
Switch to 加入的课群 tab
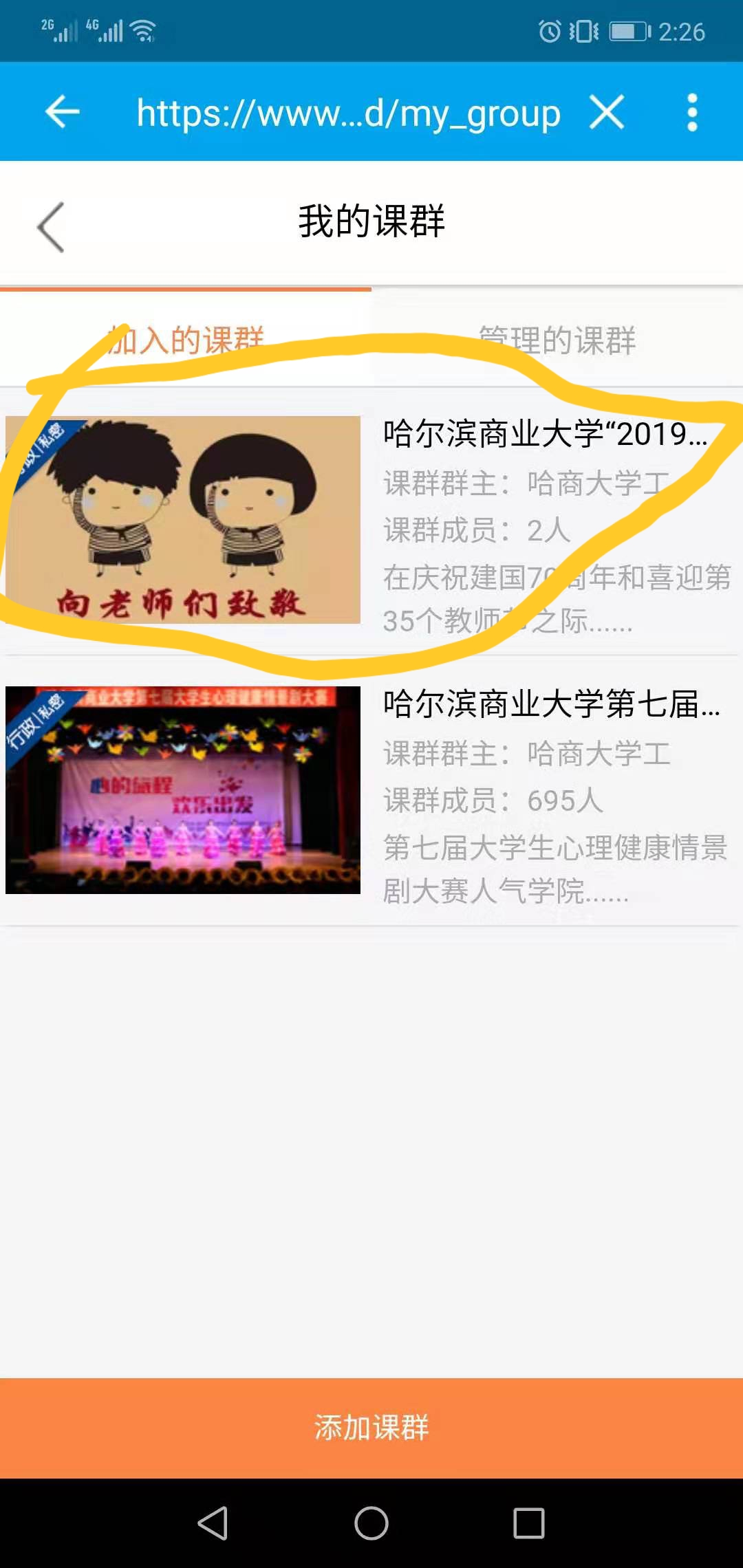186,340
